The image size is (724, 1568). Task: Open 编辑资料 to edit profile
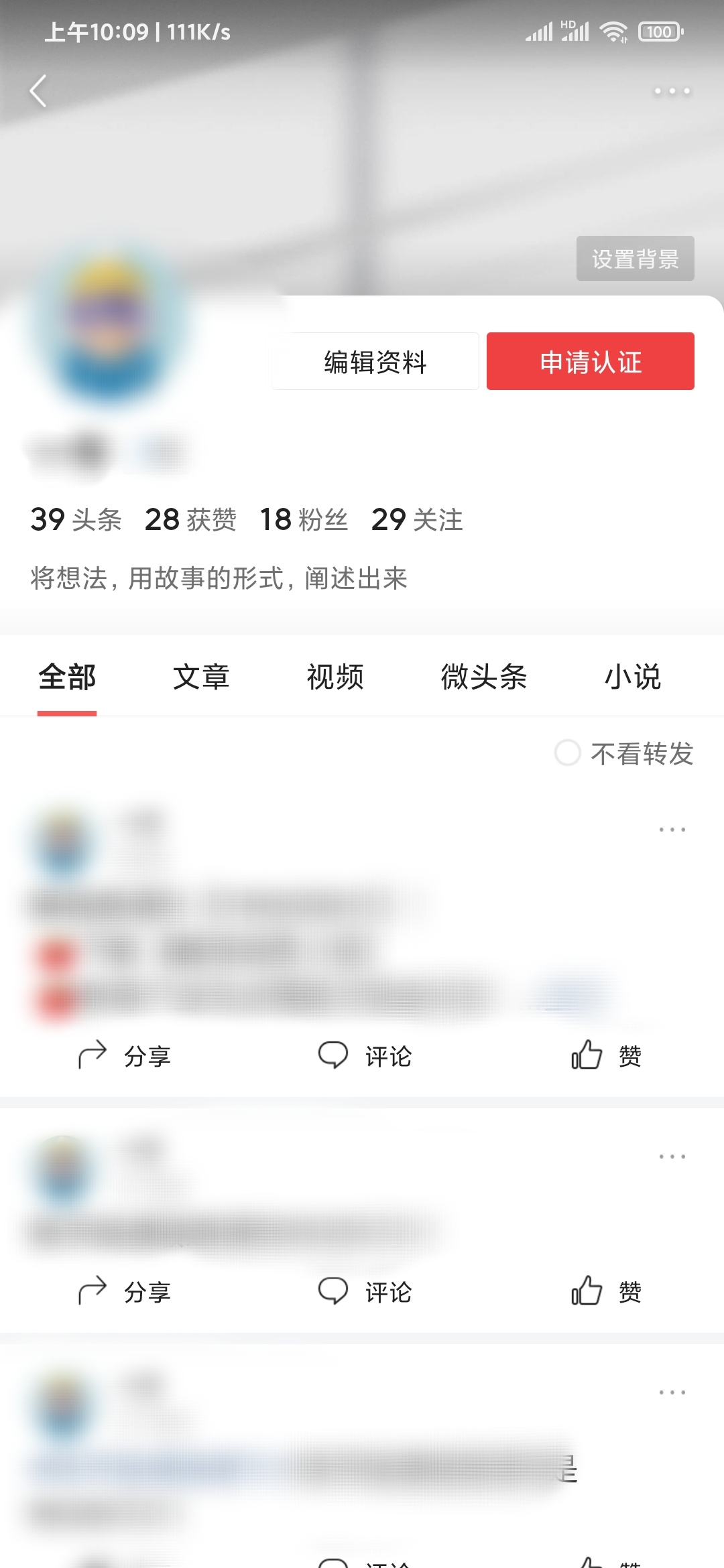click(375, 362)
